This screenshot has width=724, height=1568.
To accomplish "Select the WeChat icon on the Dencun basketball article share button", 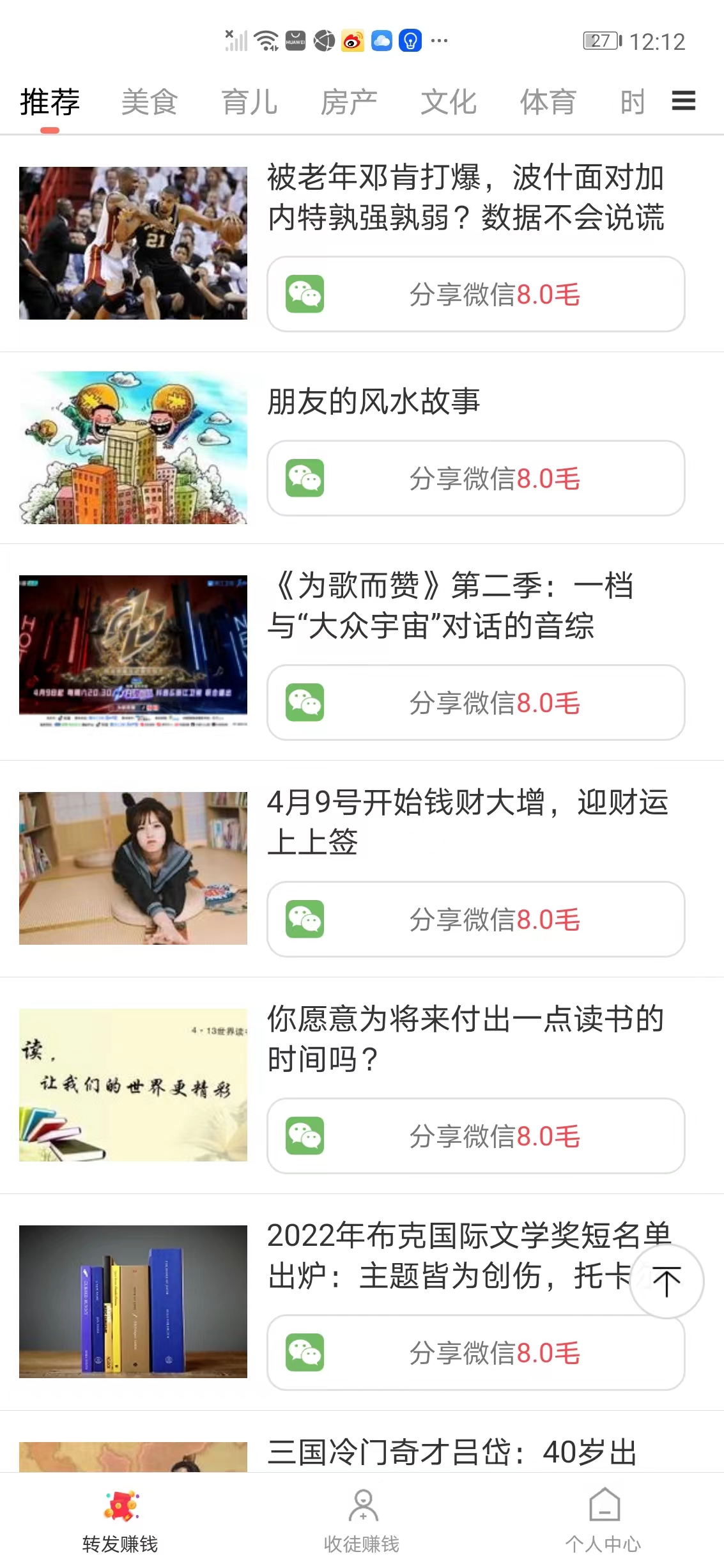I will (x=306, y=293).
